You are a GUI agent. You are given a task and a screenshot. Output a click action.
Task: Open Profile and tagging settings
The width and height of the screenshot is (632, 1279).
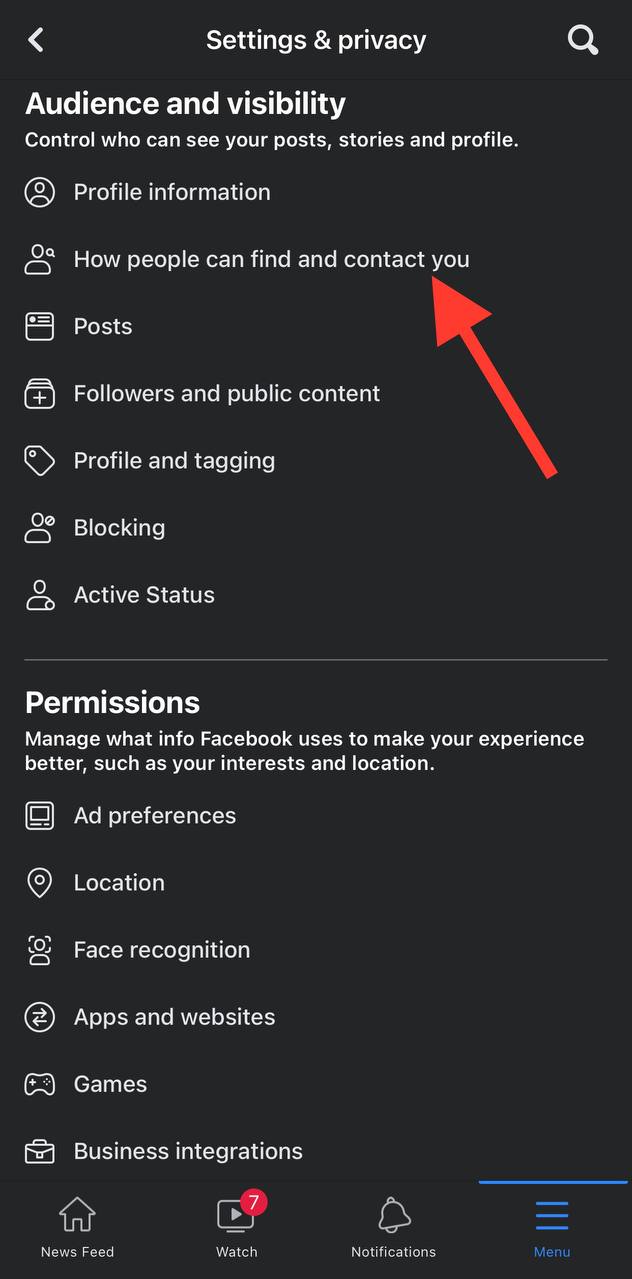174,460
